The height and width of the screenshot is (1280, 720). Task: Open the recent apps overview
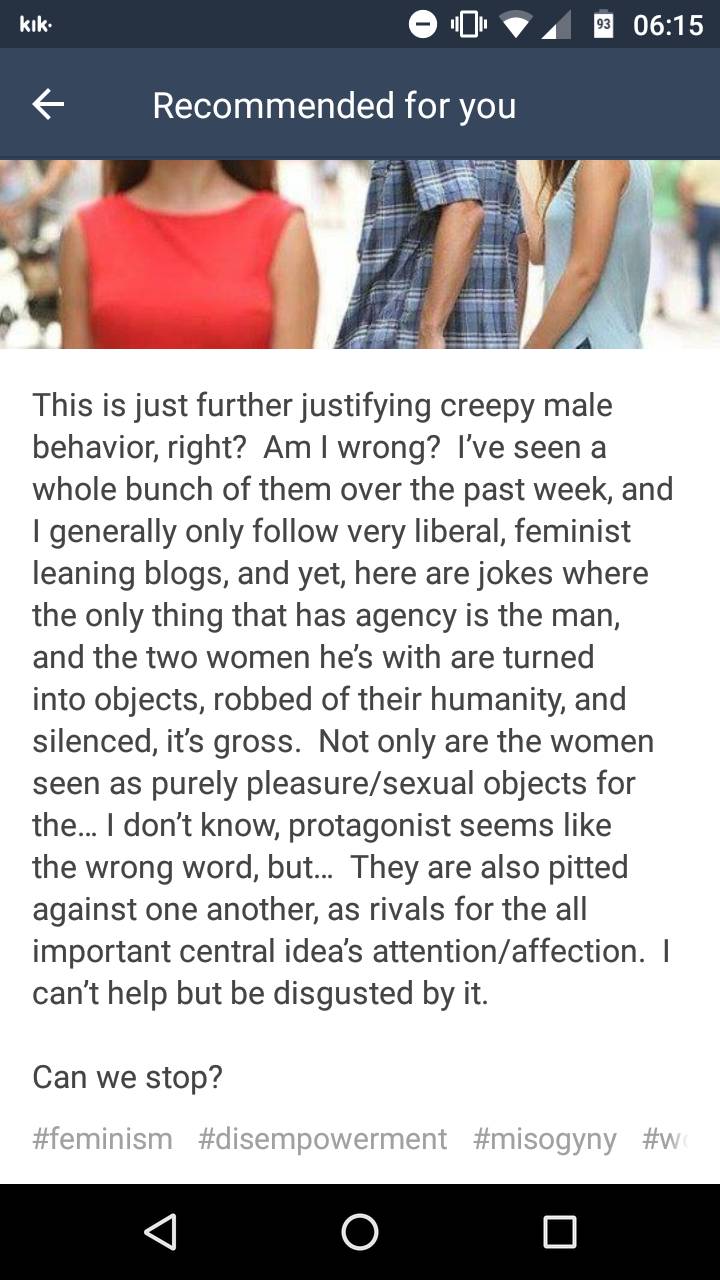coord(559,1232)
